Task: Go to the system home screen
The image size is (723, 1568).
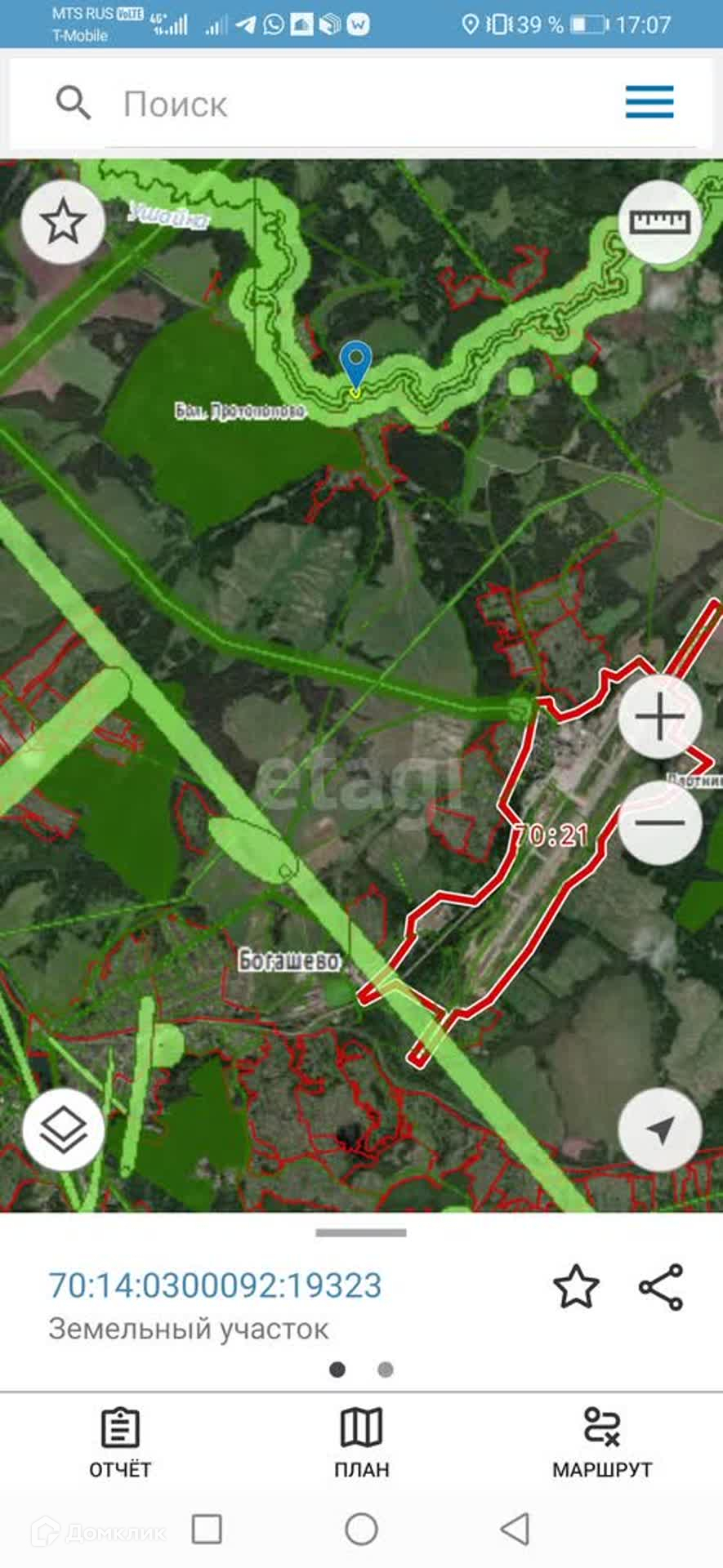Action: [x=361, y=1529]
